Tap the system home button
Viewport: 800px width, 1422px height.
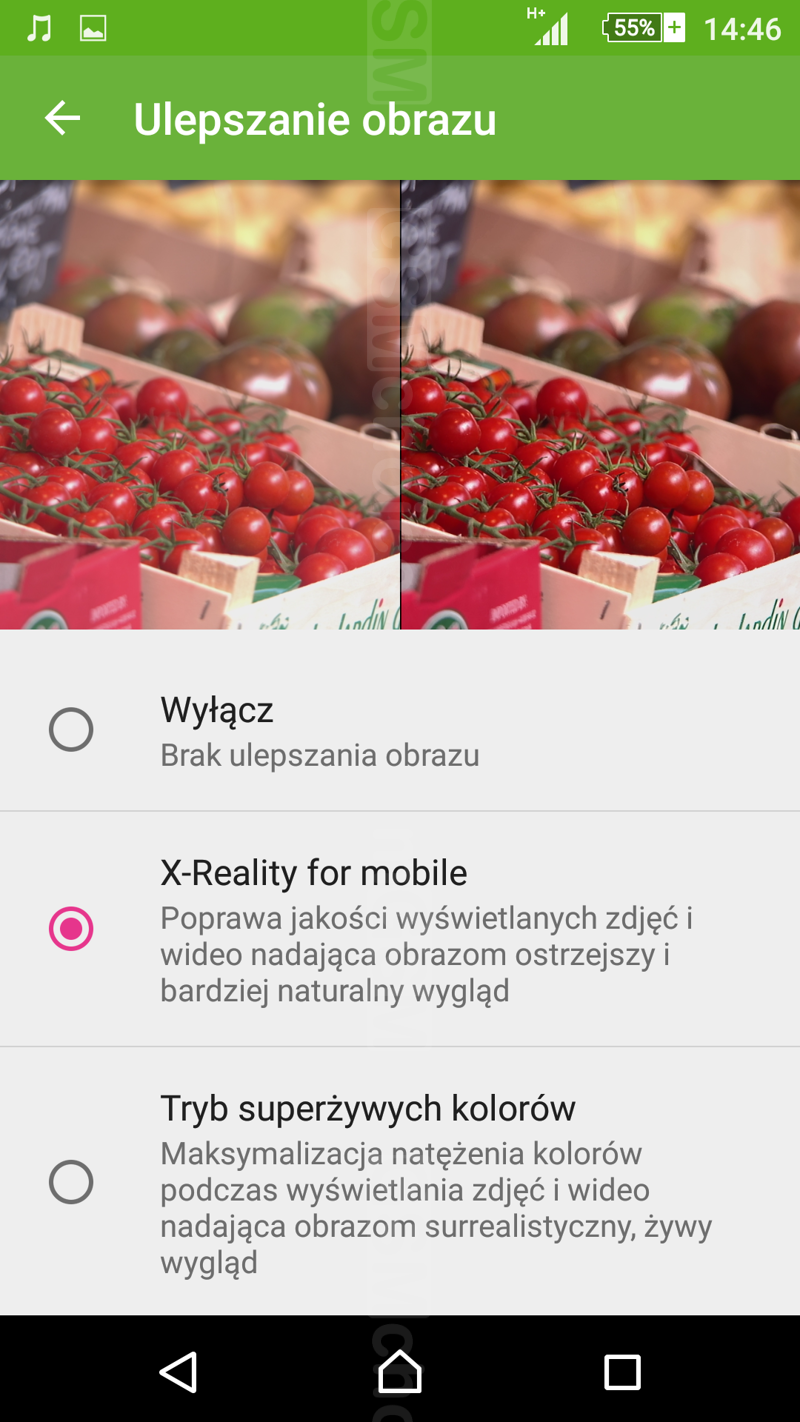click(400, 1371)
